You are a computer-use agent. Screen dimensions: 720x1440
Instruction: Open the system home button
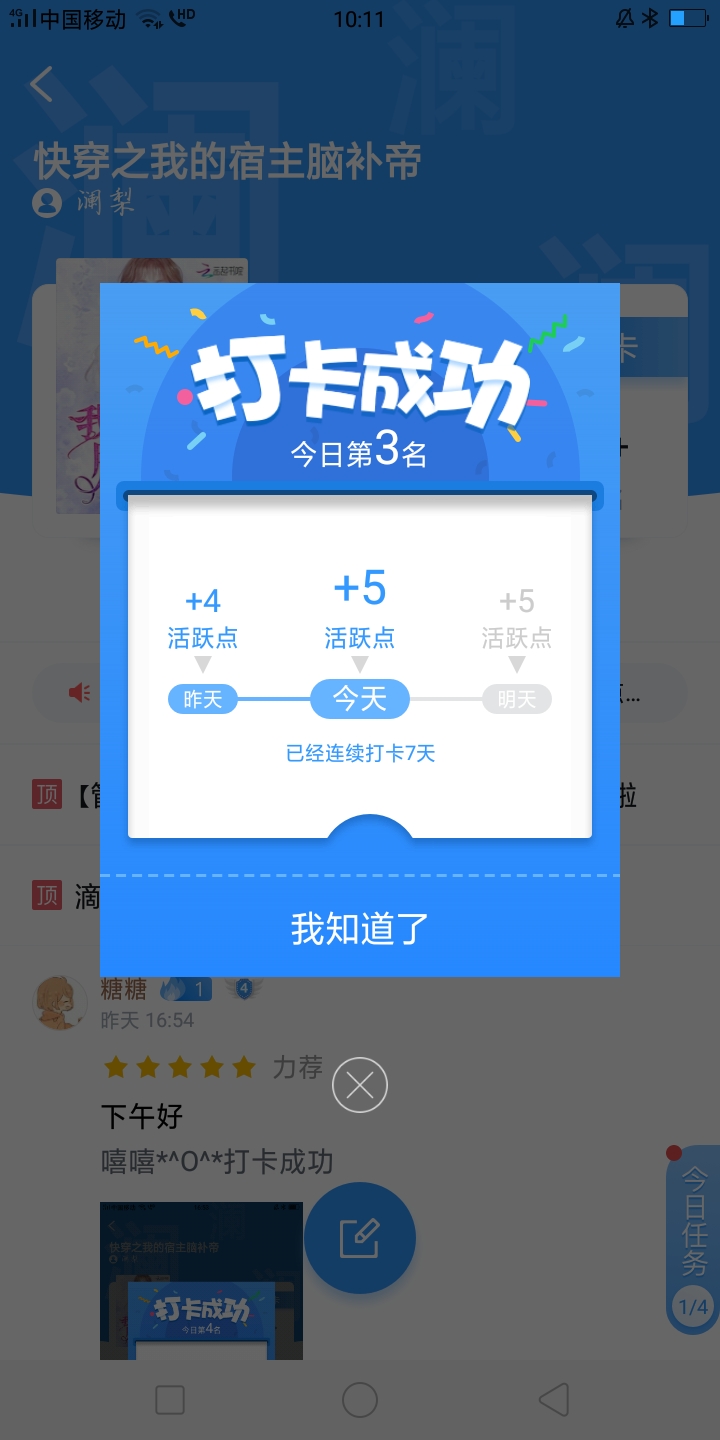(x=360, y=1400)
